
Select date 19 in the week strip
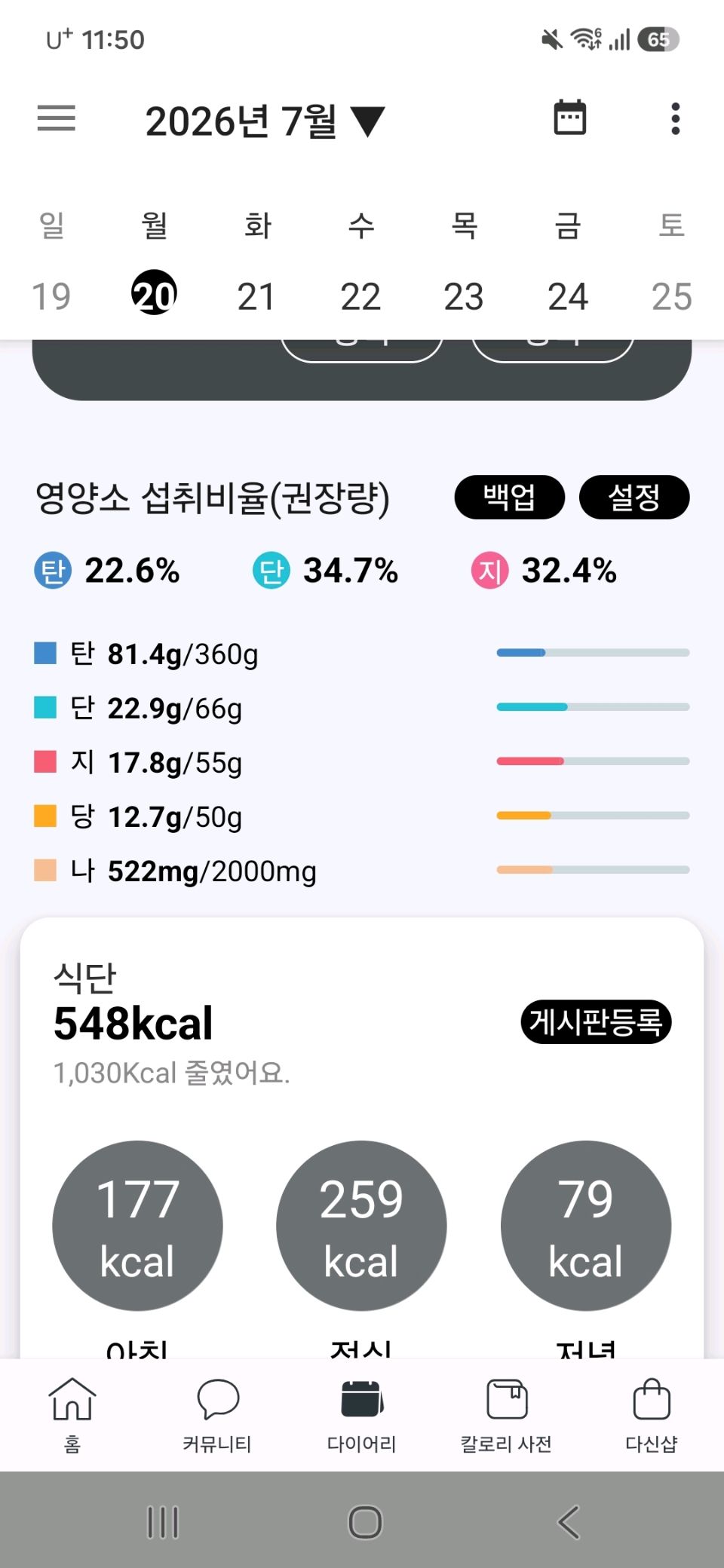51,296
